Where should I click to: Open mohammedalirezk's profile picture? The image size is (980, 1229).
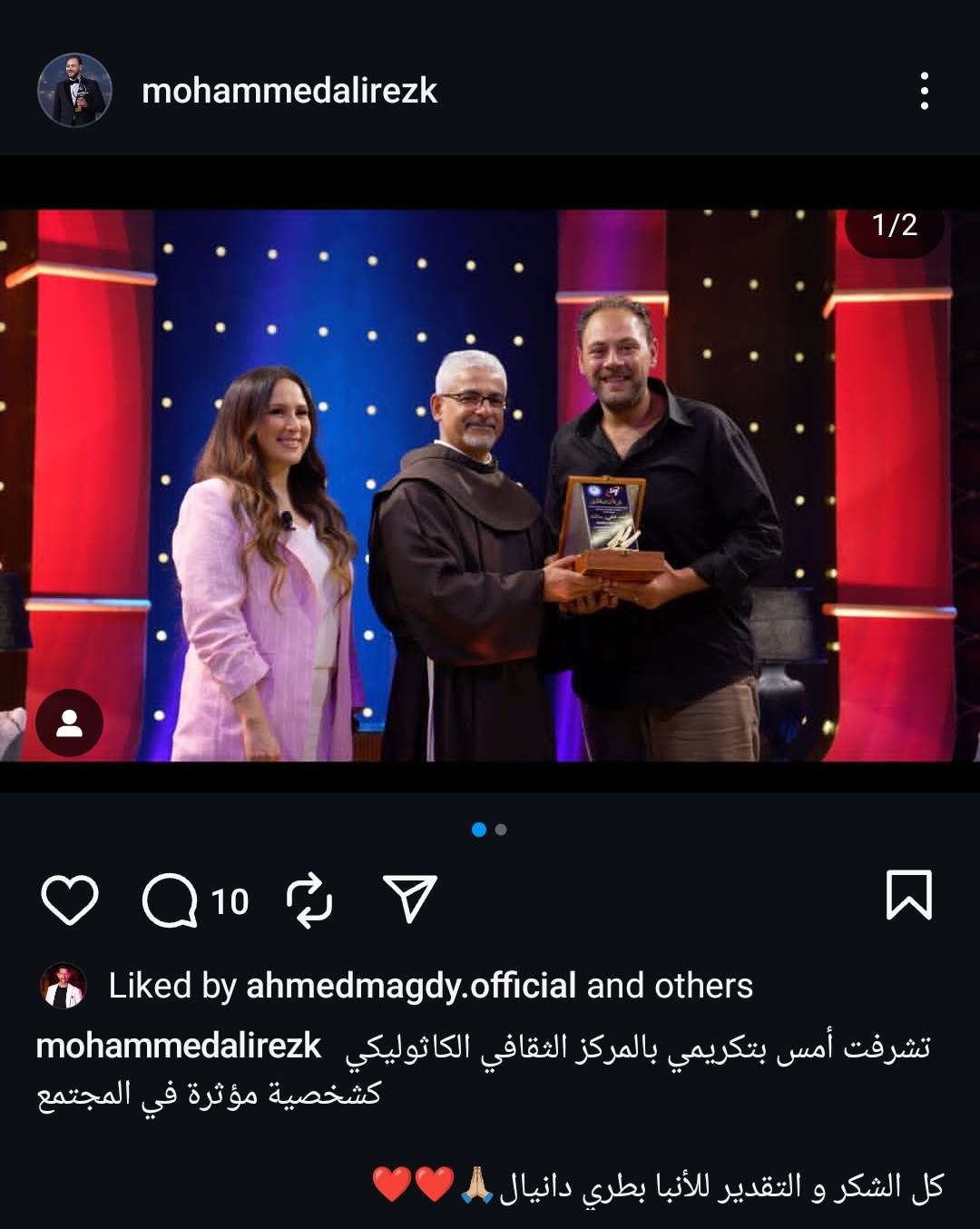(74, 90)
